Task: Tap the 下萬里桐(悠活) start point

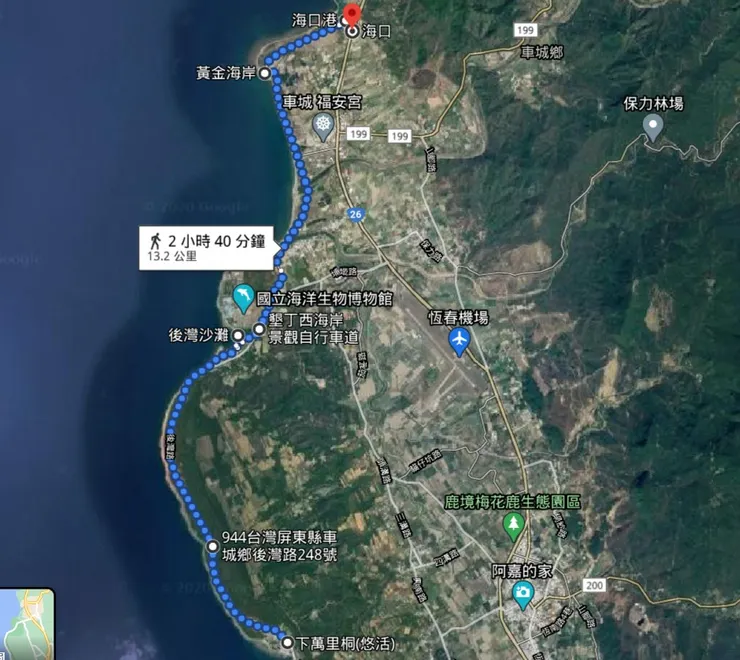Action: 288,642
